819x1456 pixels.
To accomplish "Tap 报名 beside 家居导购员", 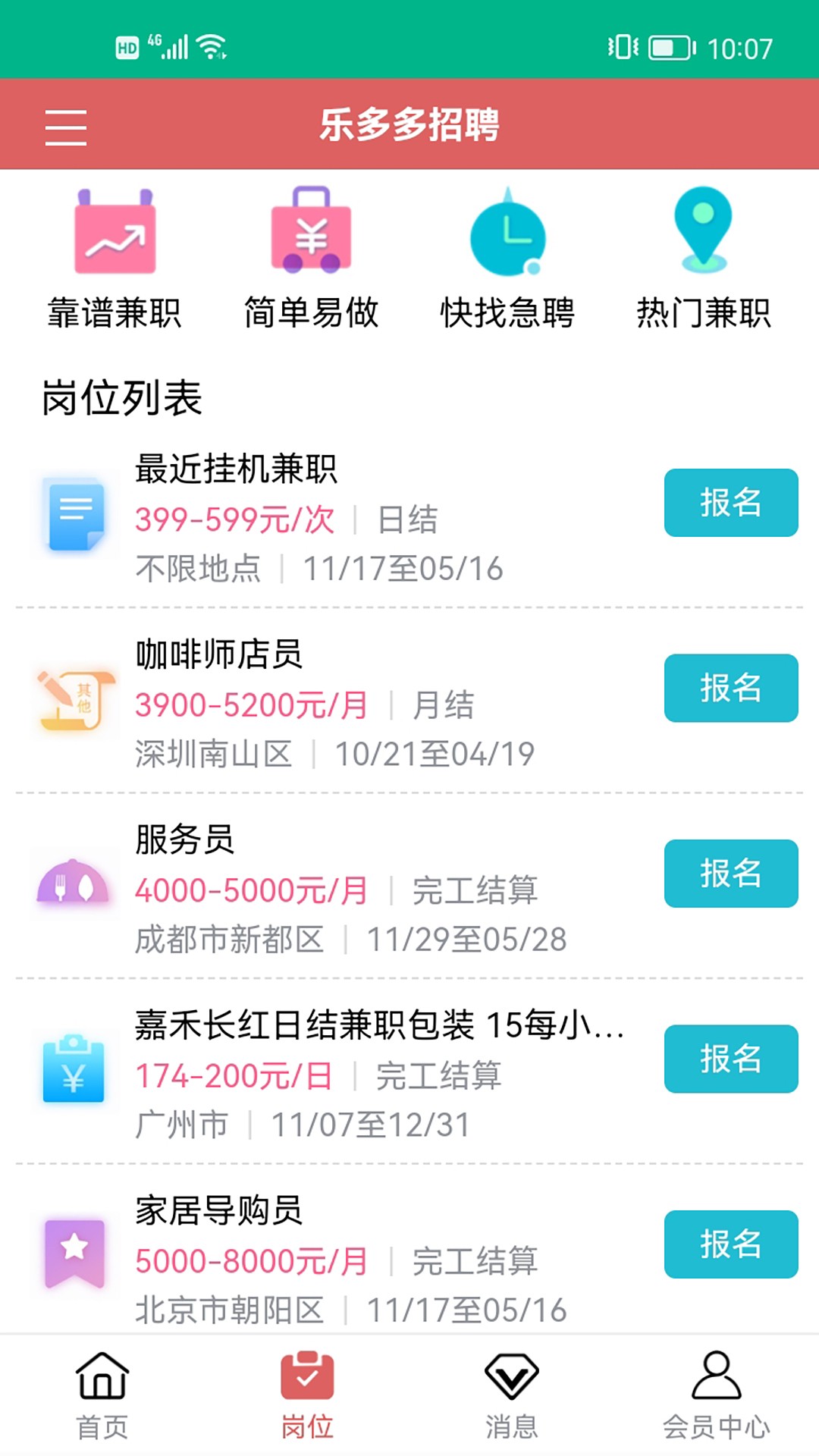I will tap(730, 1244).
